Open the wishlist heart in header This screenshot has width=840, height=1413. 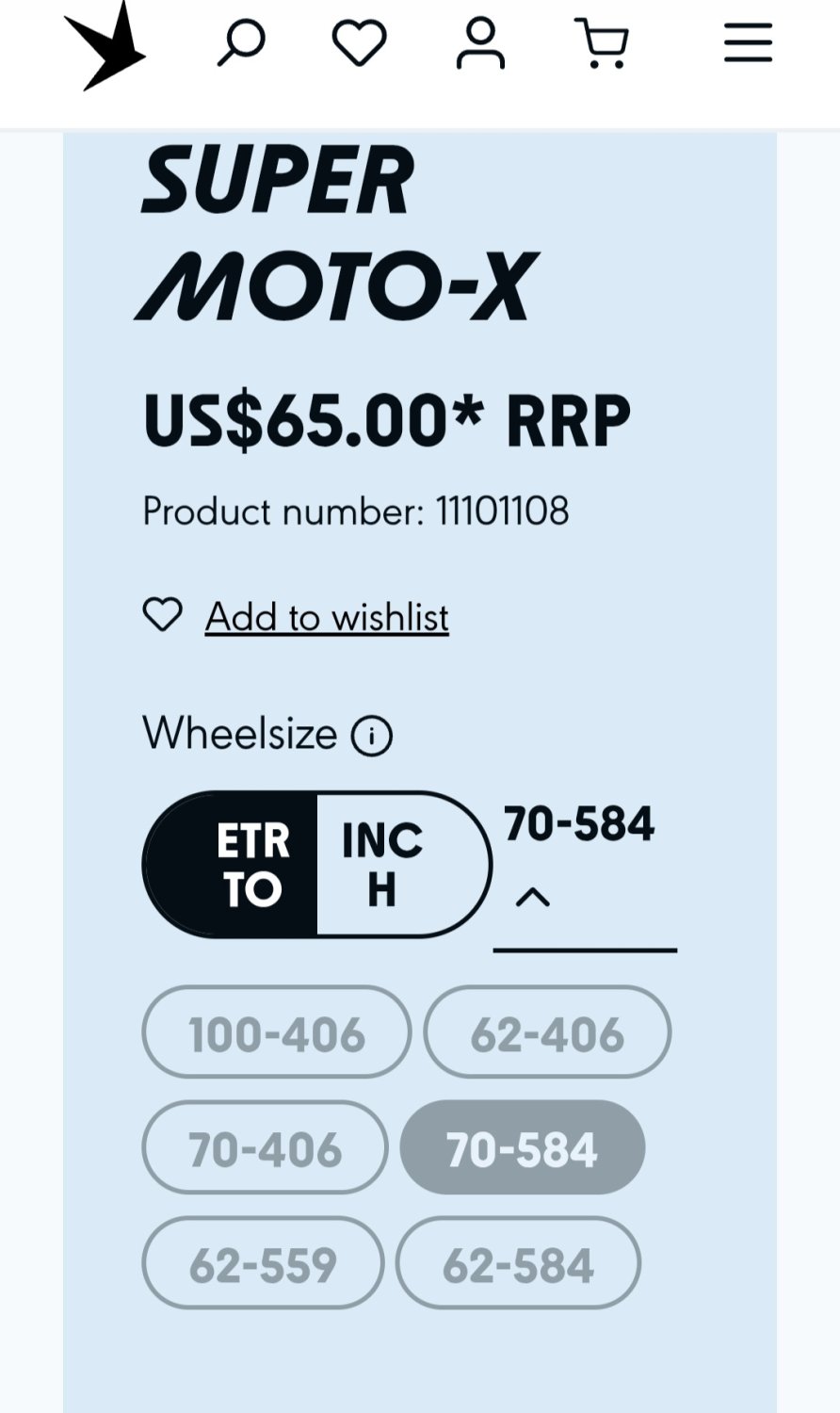pyautogui.click(x=360, y=43)
